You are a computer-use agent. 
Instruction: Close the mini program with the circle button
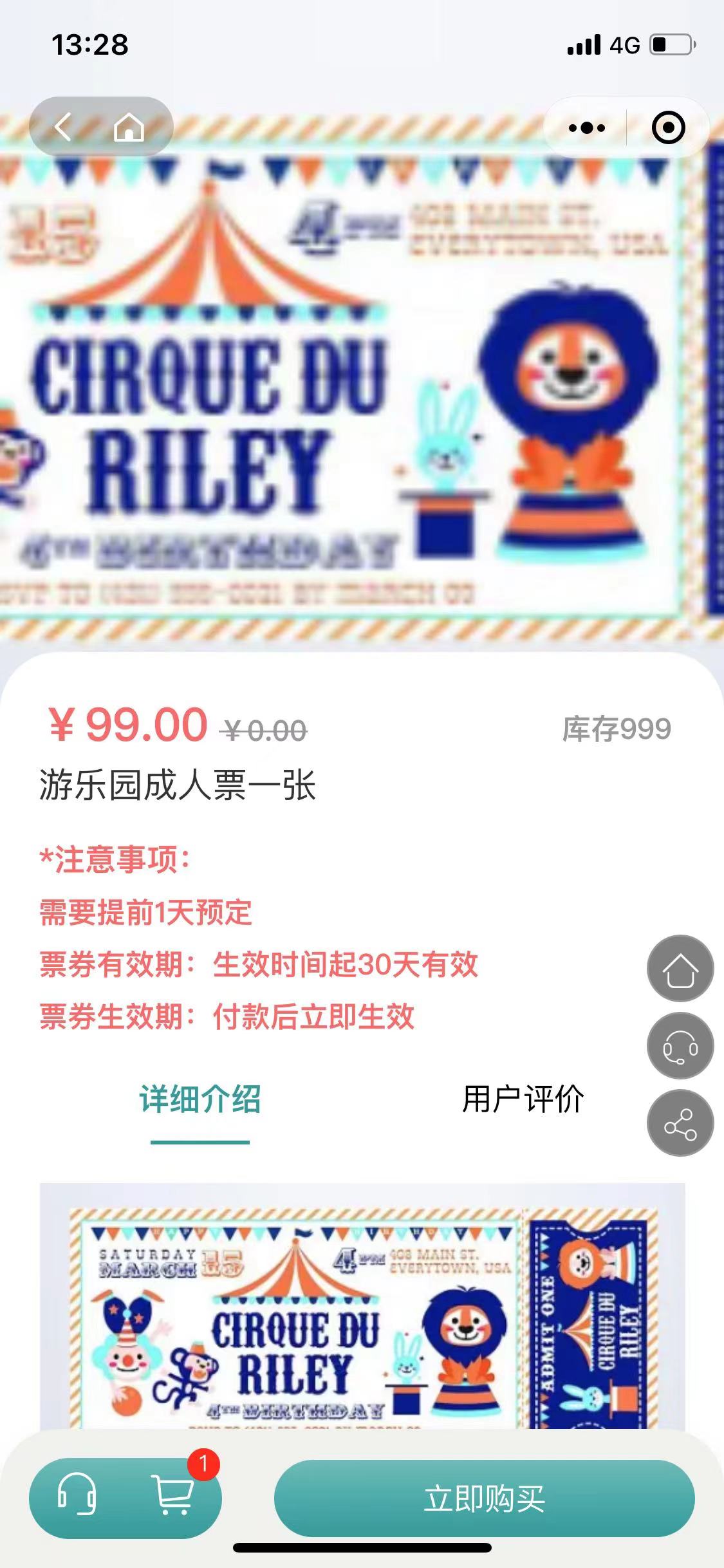[x=668, y=128]
